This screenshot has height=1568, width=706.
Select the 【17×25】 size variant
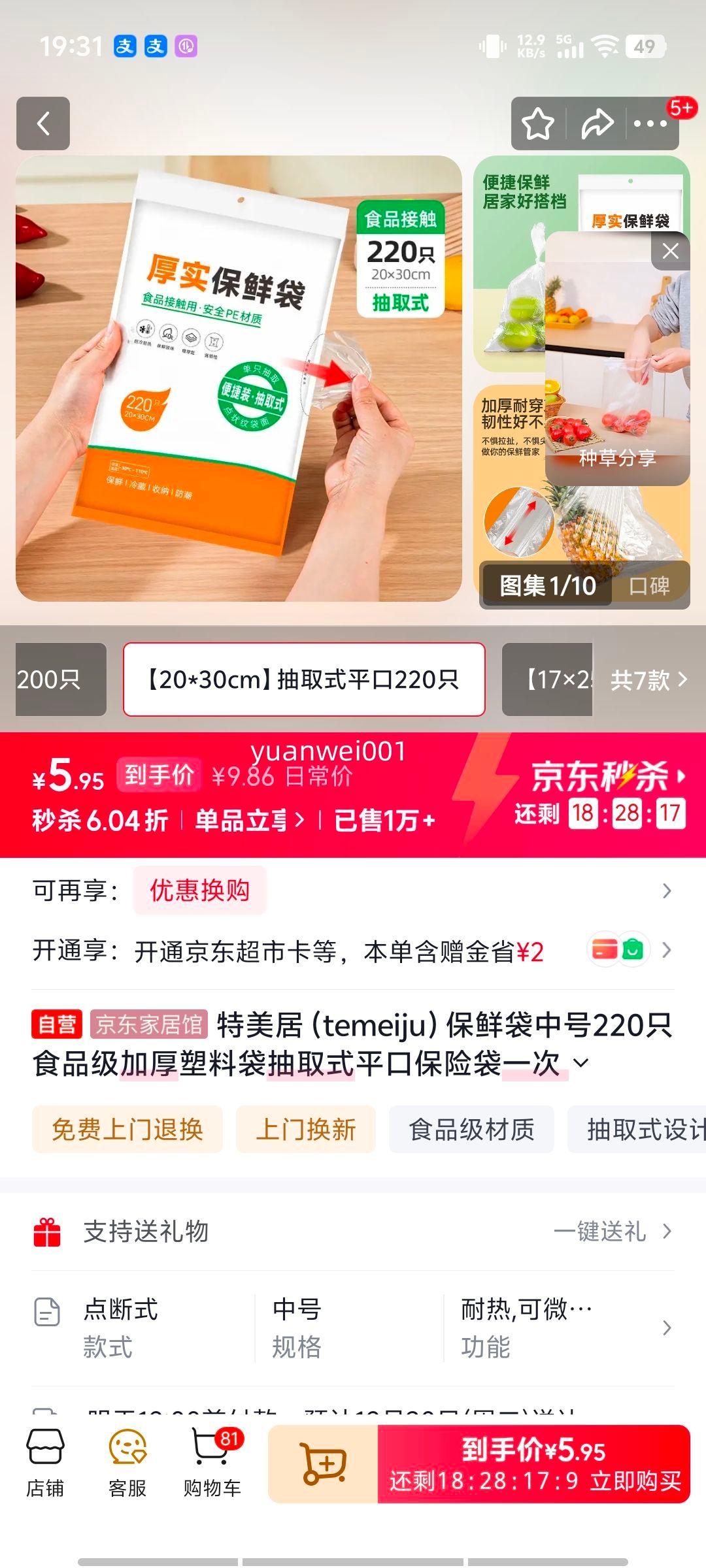pyautogui.click(x=549, y=679)
